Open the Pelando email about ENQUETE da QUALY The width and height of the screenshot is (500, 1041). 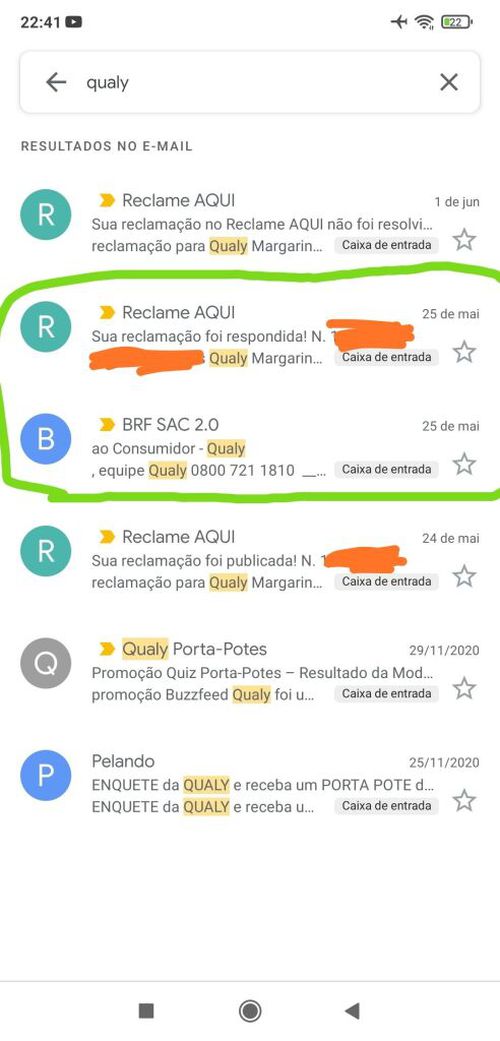pos(250,785)
